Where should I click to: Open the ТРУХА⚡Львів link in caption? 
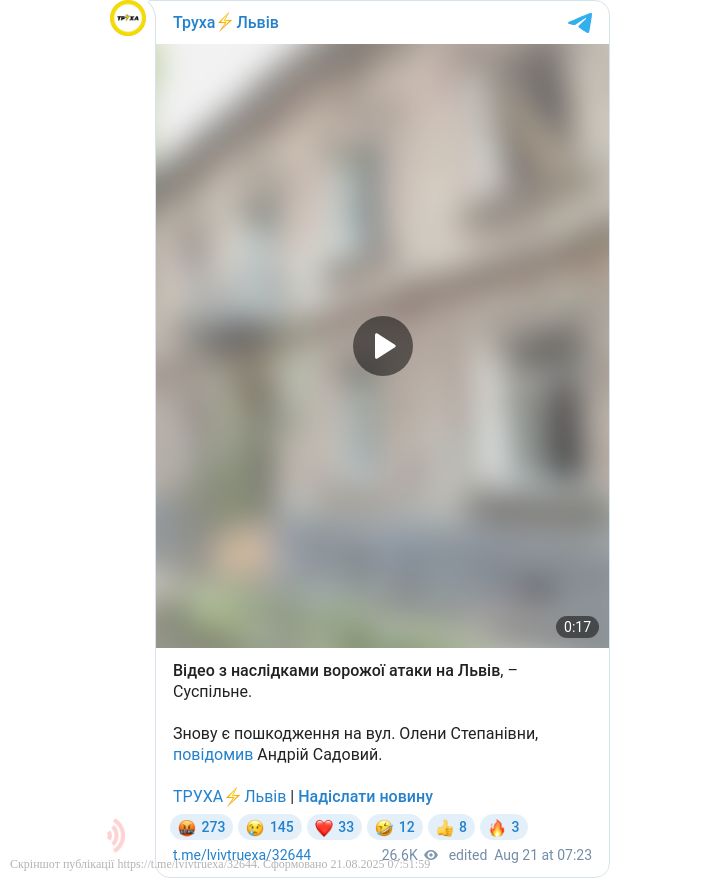pos(229,796)
